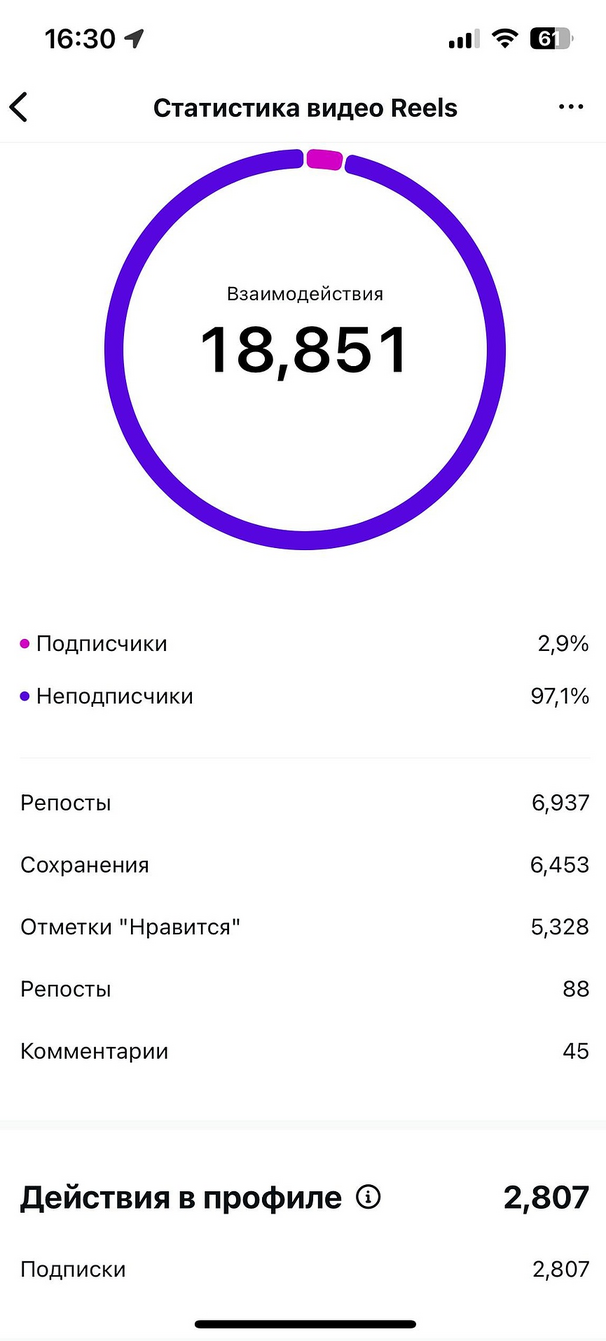Go back from Reels statistics
The height and width of the screenshot is (1341, 606).
[x=19, y=108]
